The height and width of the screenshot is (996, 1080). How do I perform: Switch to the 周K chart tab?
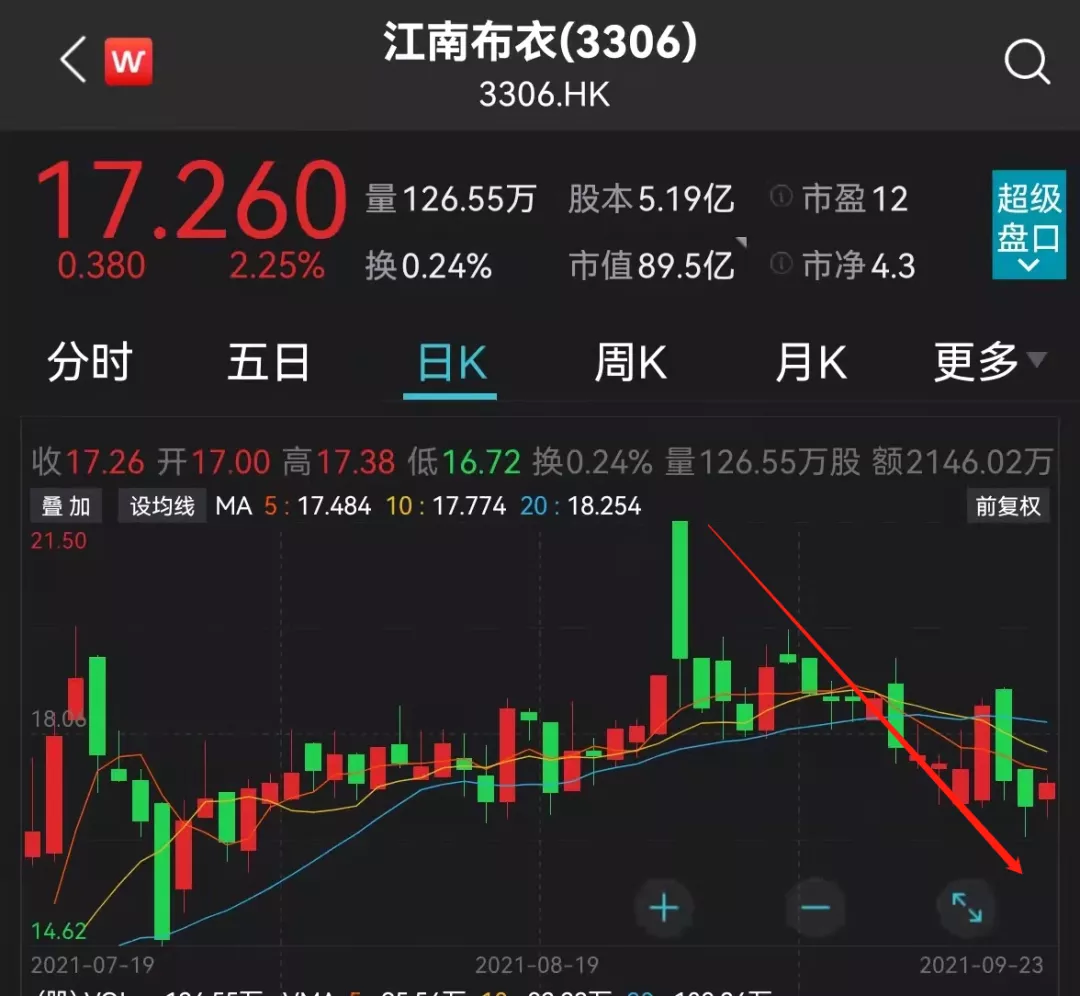coord(630,361)
